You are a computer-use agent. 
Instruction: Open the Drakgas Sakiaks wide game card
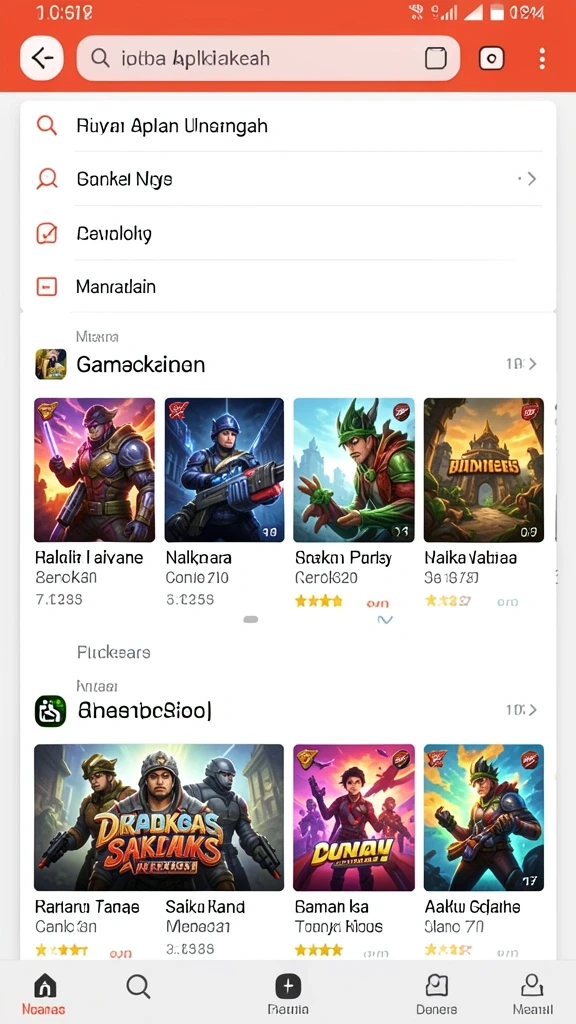(x=159, y=818)
